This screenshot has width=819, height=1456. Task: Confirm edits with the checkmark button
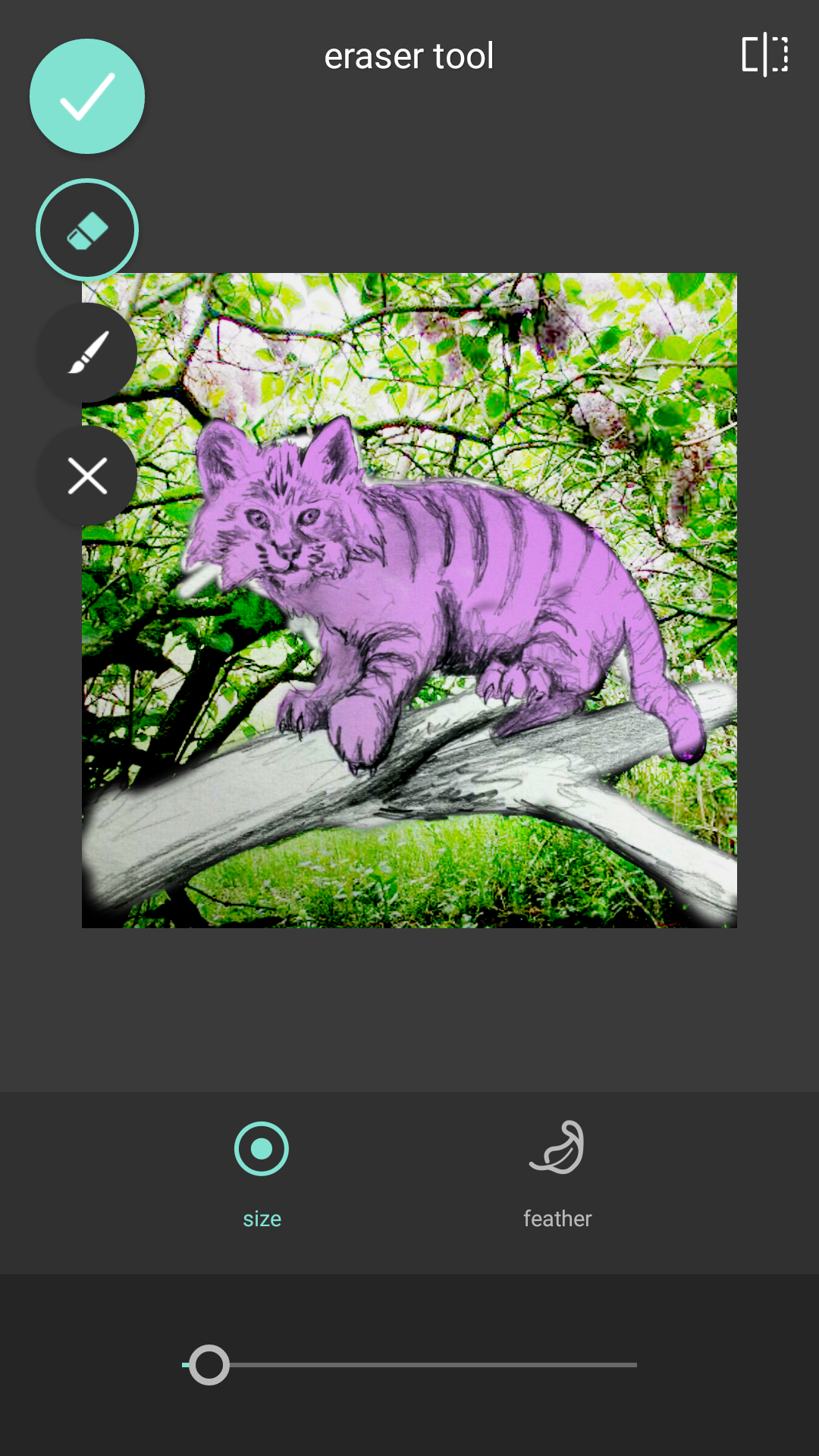click(87, 96)
